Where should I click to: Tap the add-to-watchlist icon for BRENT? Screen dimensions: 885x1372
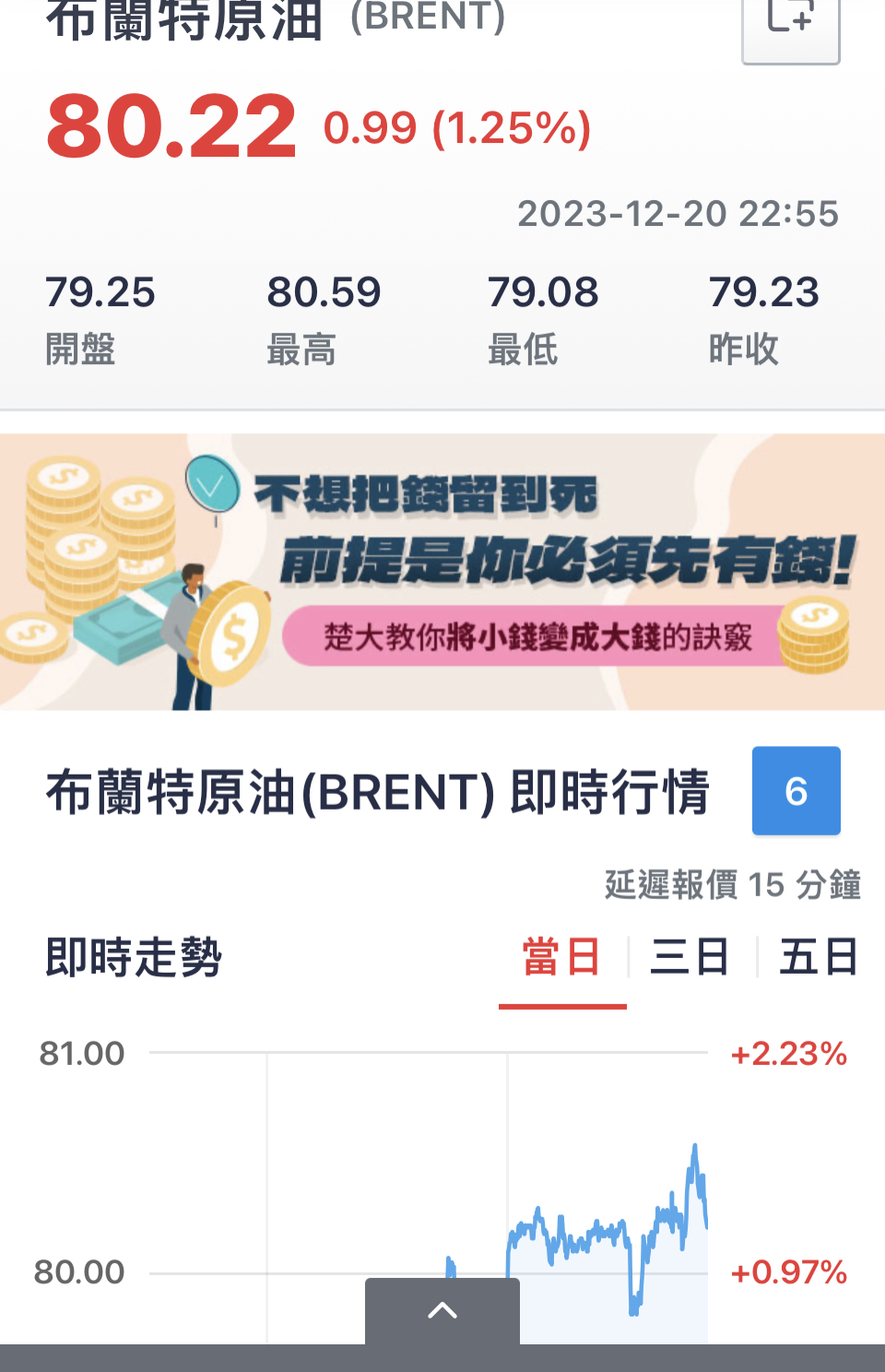tap(790, 30)
